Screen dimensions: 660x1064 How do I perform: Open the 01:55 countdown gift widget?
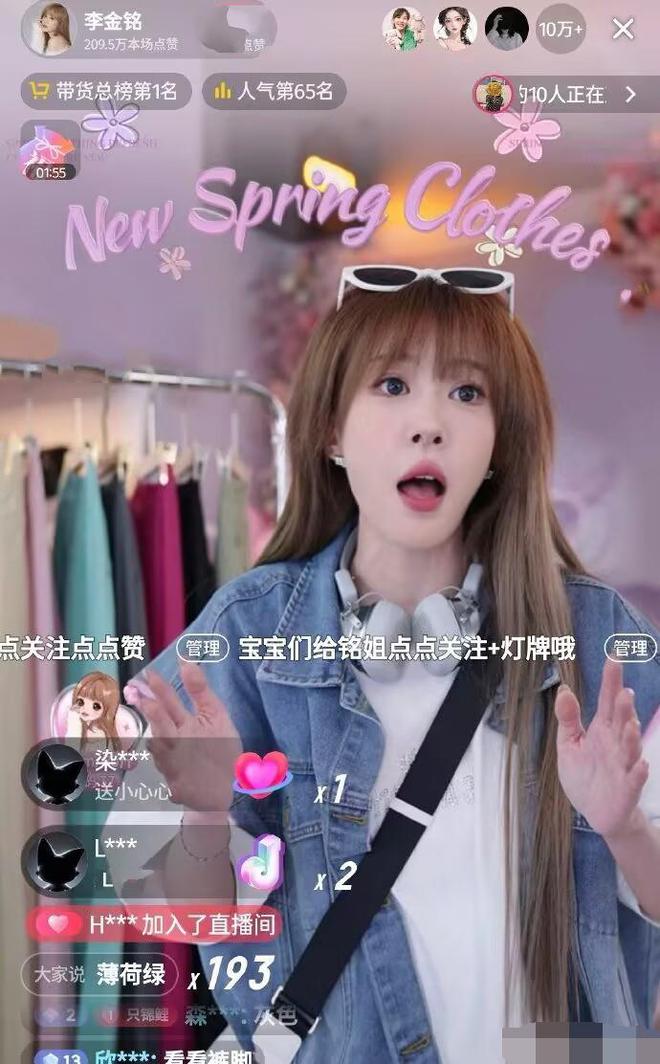pyautogui.click(x=49, y=151)
